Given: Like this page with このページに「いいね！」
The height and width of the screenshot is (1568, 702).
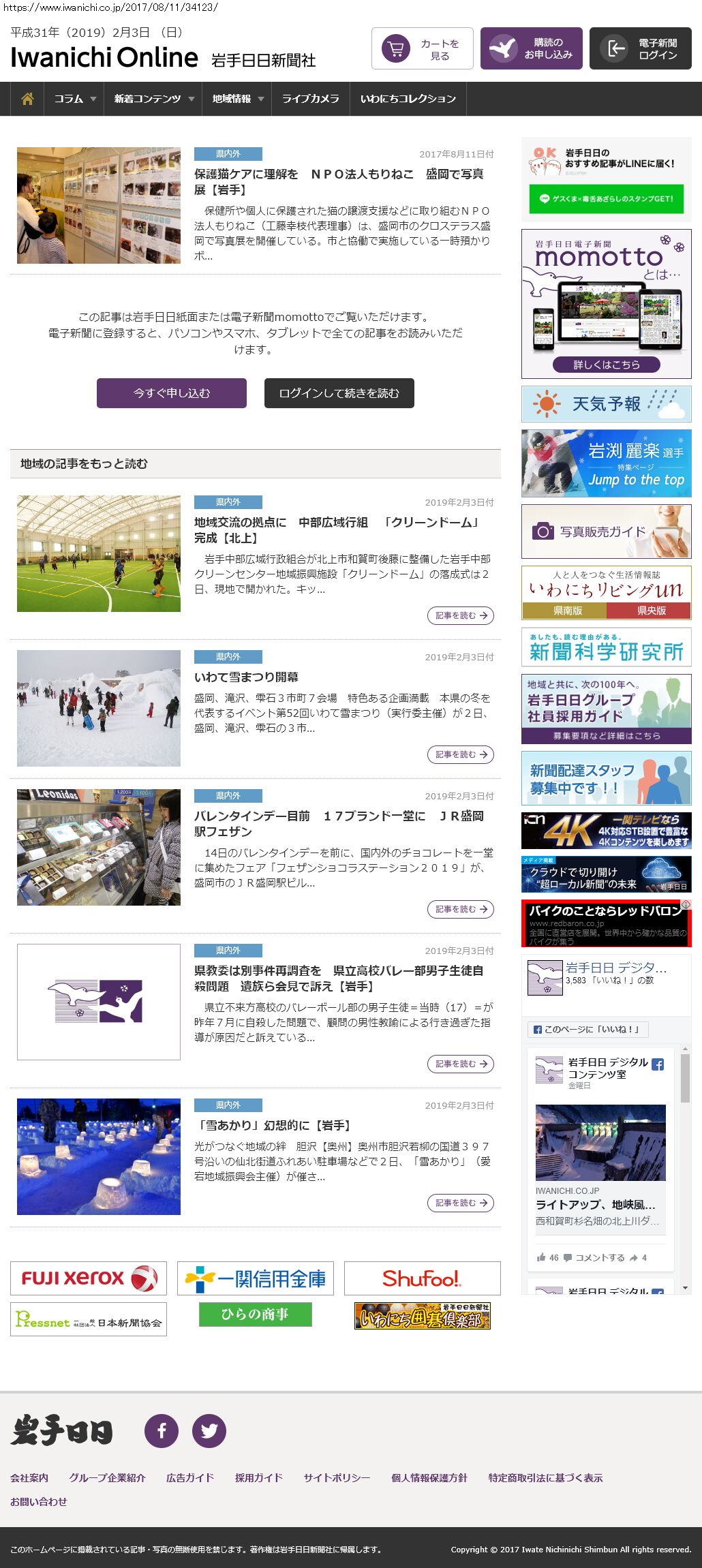Looking at the screenshot, I should point(587,1029).
